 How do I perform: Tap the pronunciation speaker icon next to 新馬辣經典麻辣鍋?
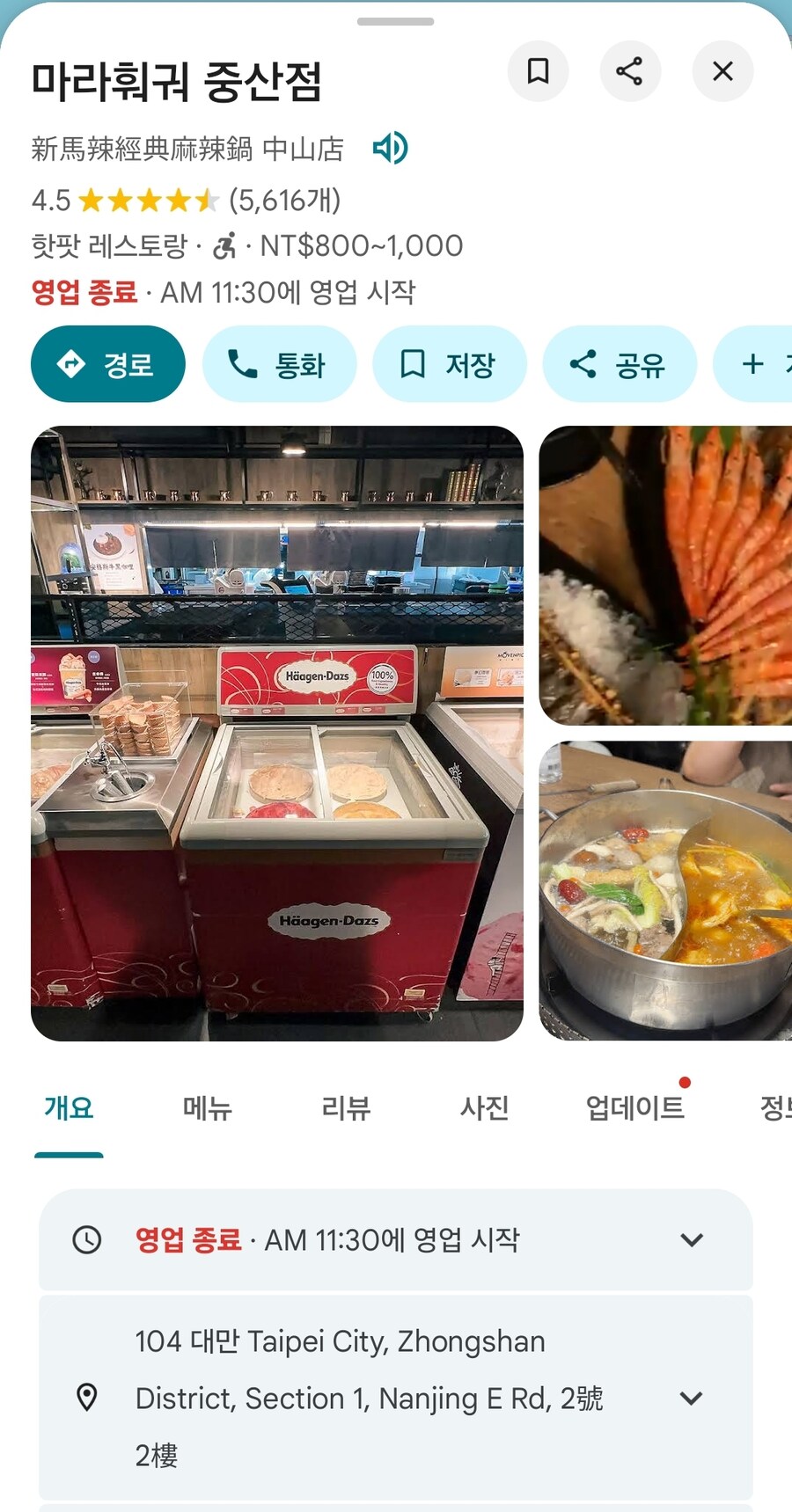tap(390, 148)
